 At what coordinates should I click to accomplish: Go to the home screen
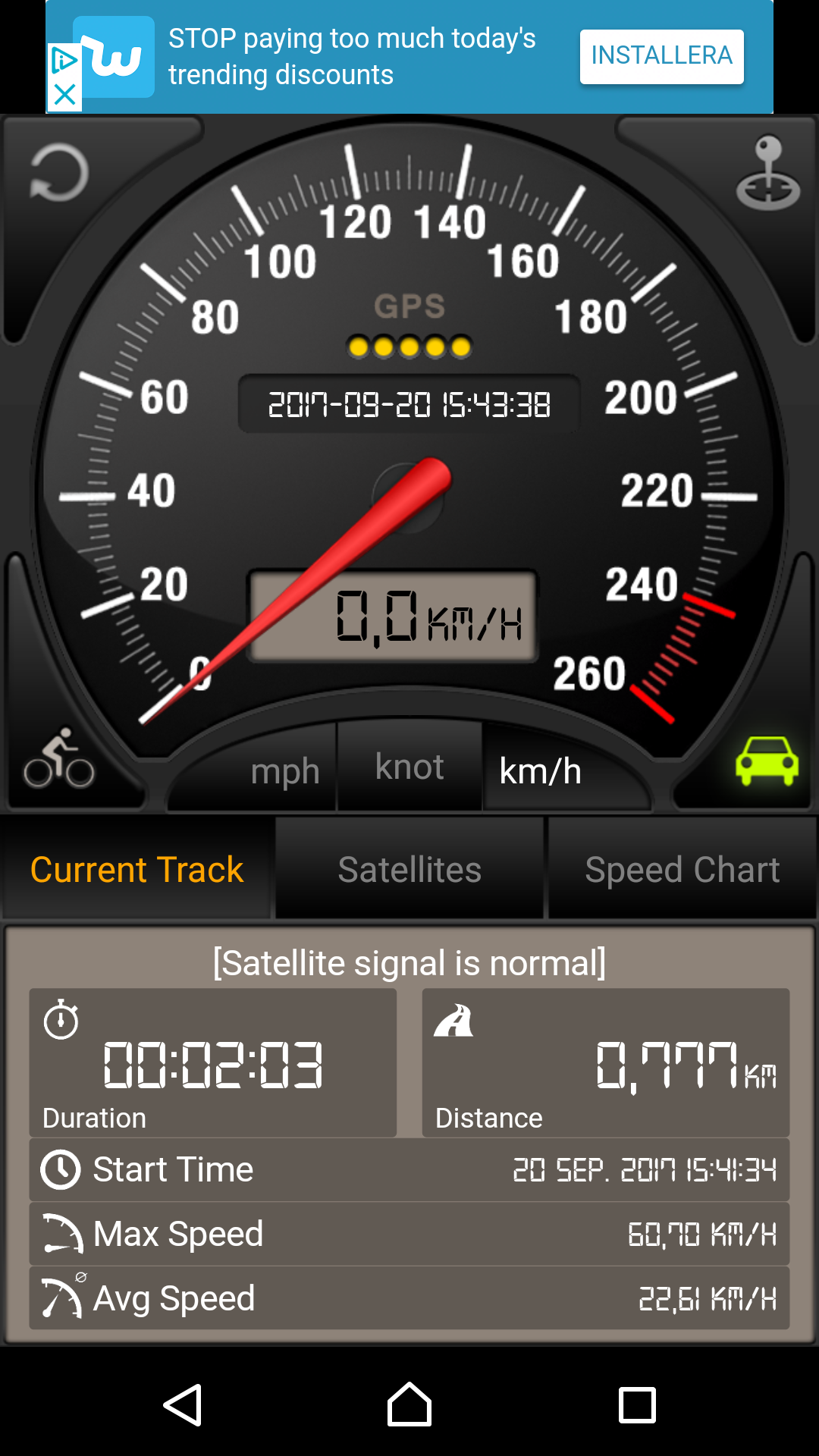coord(409,1405)
